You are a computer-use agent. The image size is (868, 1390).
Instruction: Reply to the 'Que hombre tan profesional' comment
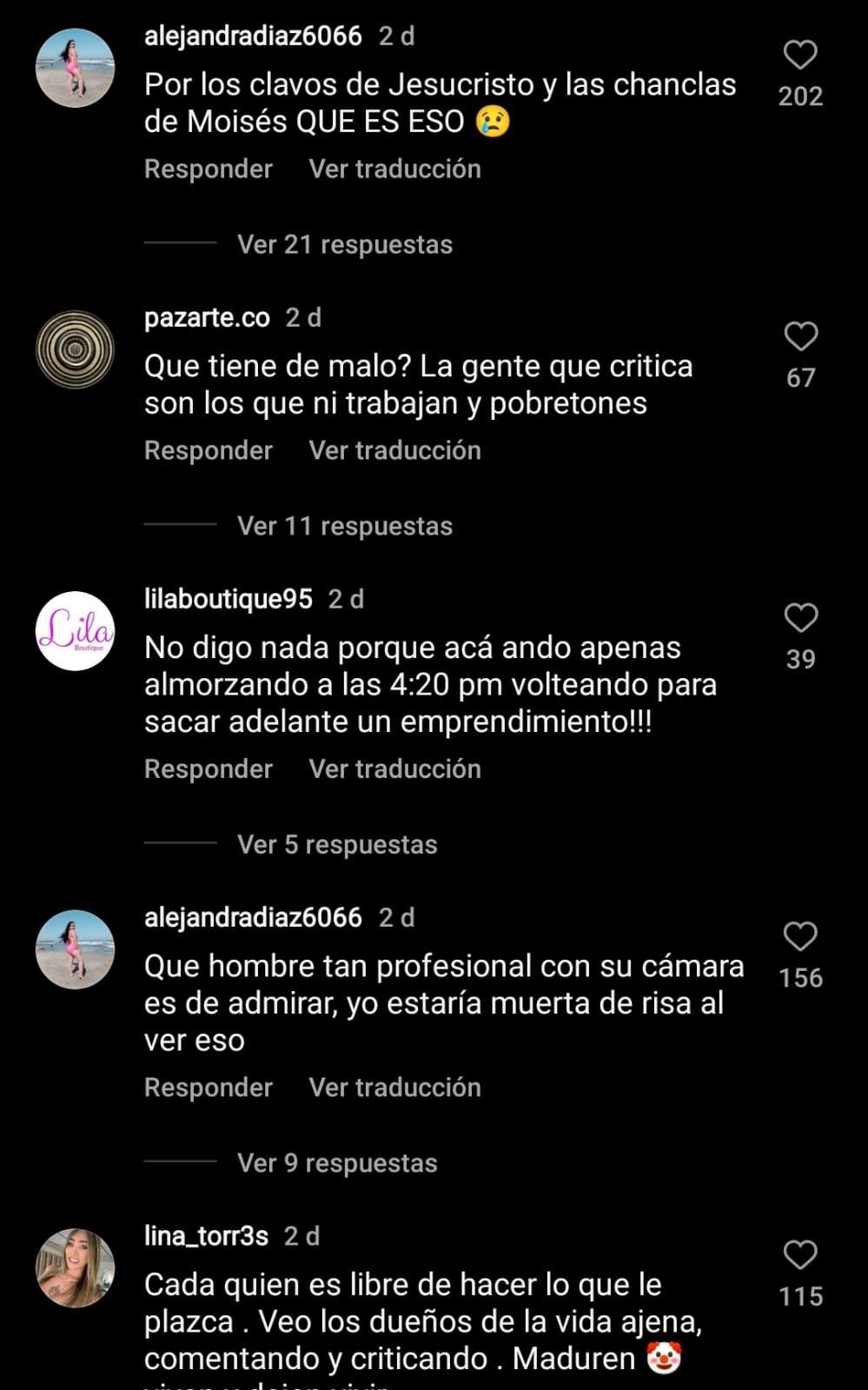pos(209,1087)
